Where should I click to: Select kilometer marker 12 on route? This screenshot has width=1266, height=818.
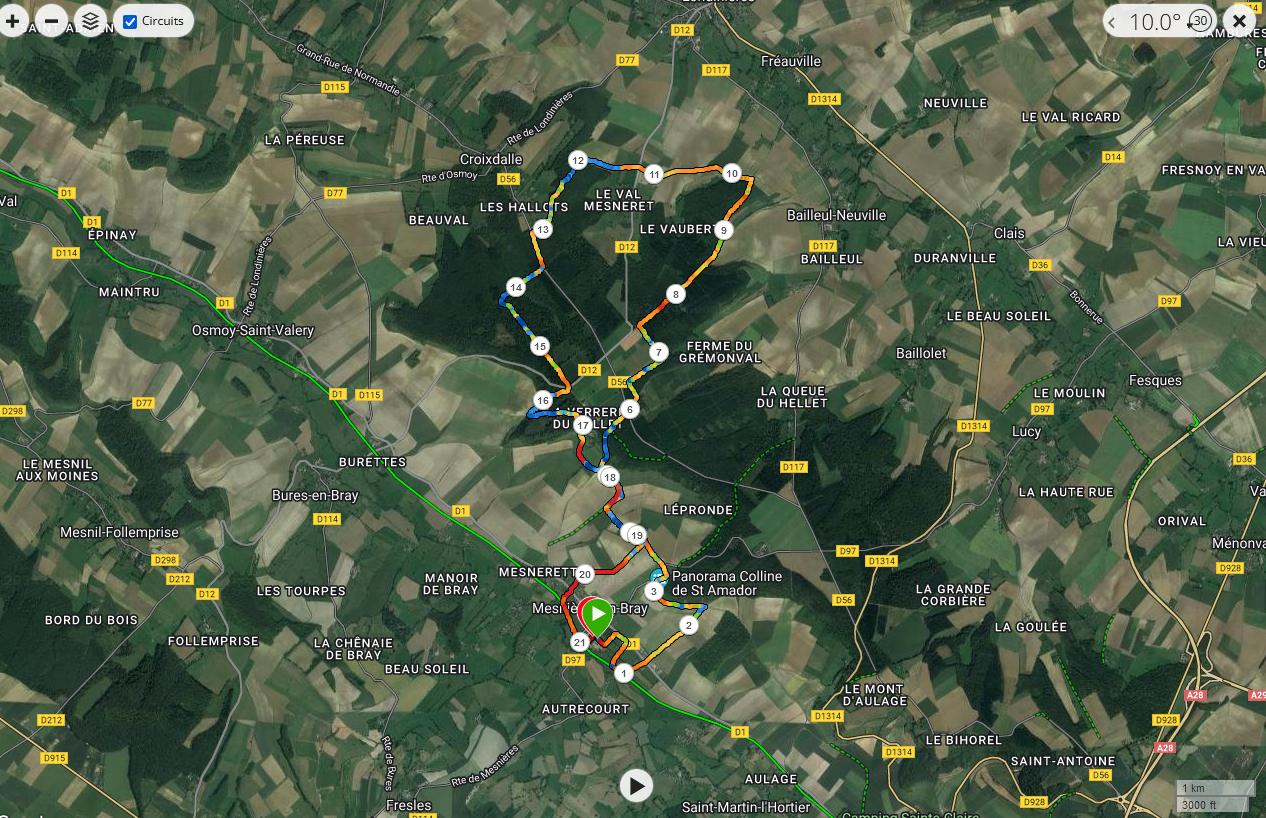[x=577, y=160]
